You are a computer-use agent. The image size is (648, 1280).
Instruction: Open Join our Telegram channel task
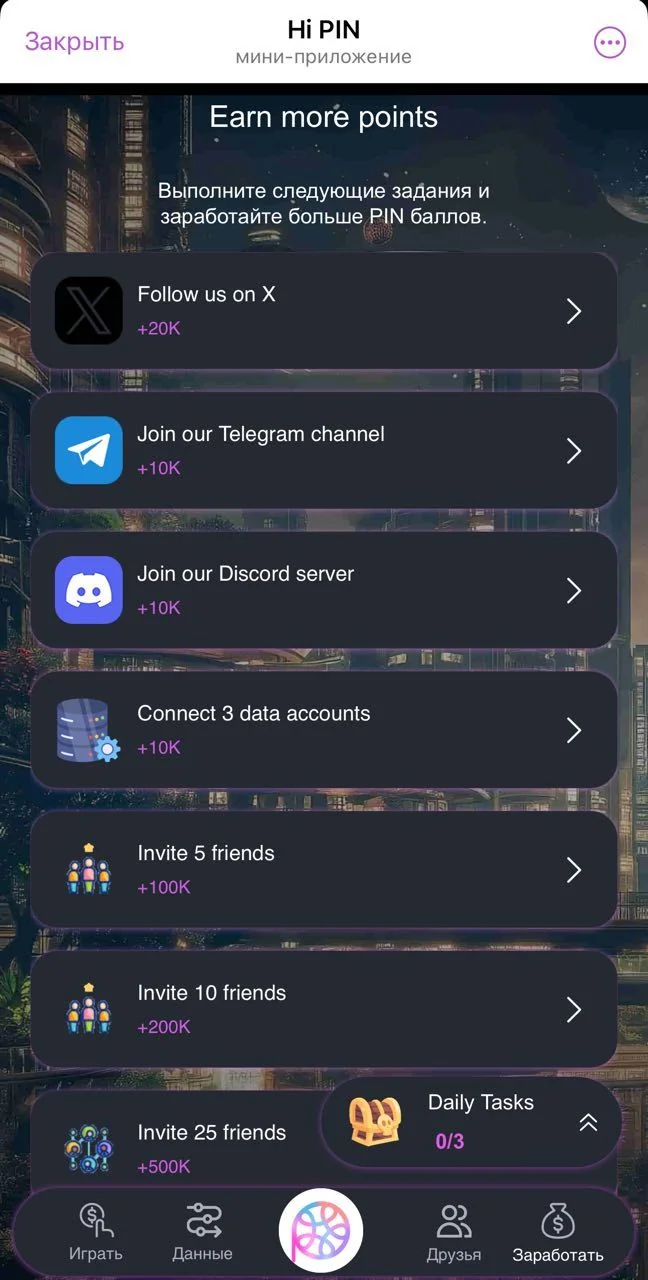coord(324,451)
